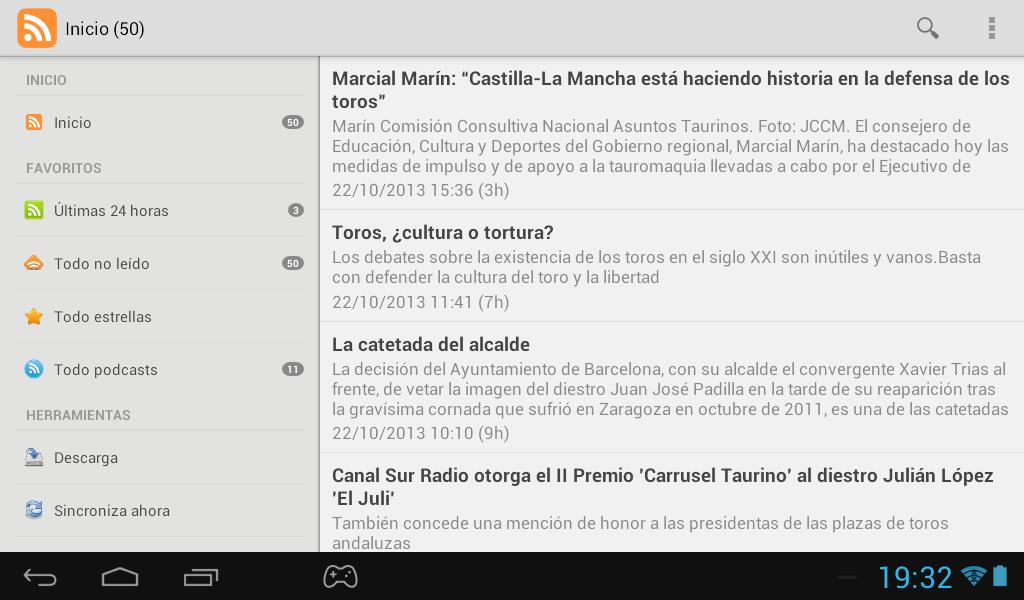Tap Descarga under Herramientas
The image size is (1024, 600).
160,458
